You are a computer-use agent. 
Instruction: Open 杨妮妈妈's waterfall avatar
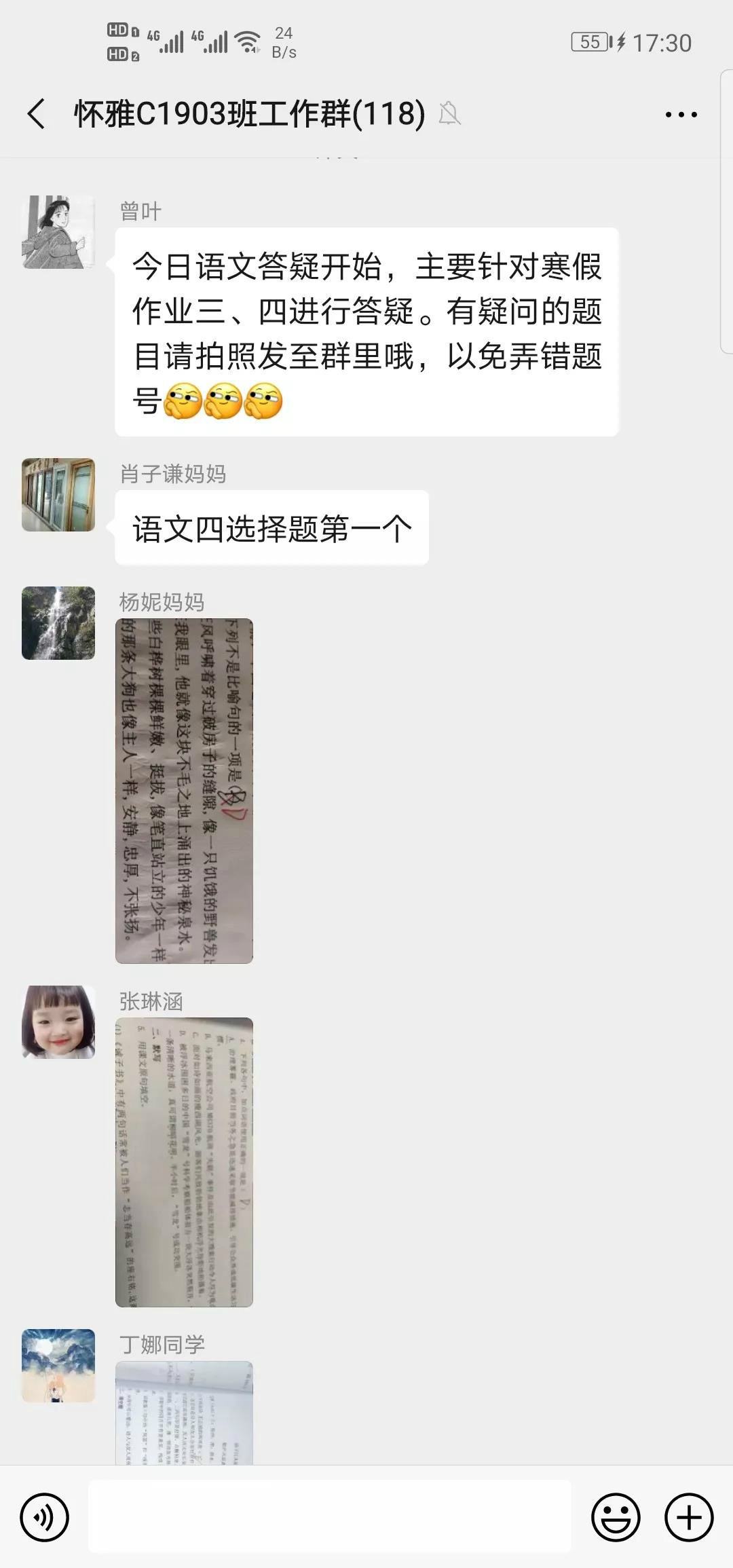click(58, 623)
